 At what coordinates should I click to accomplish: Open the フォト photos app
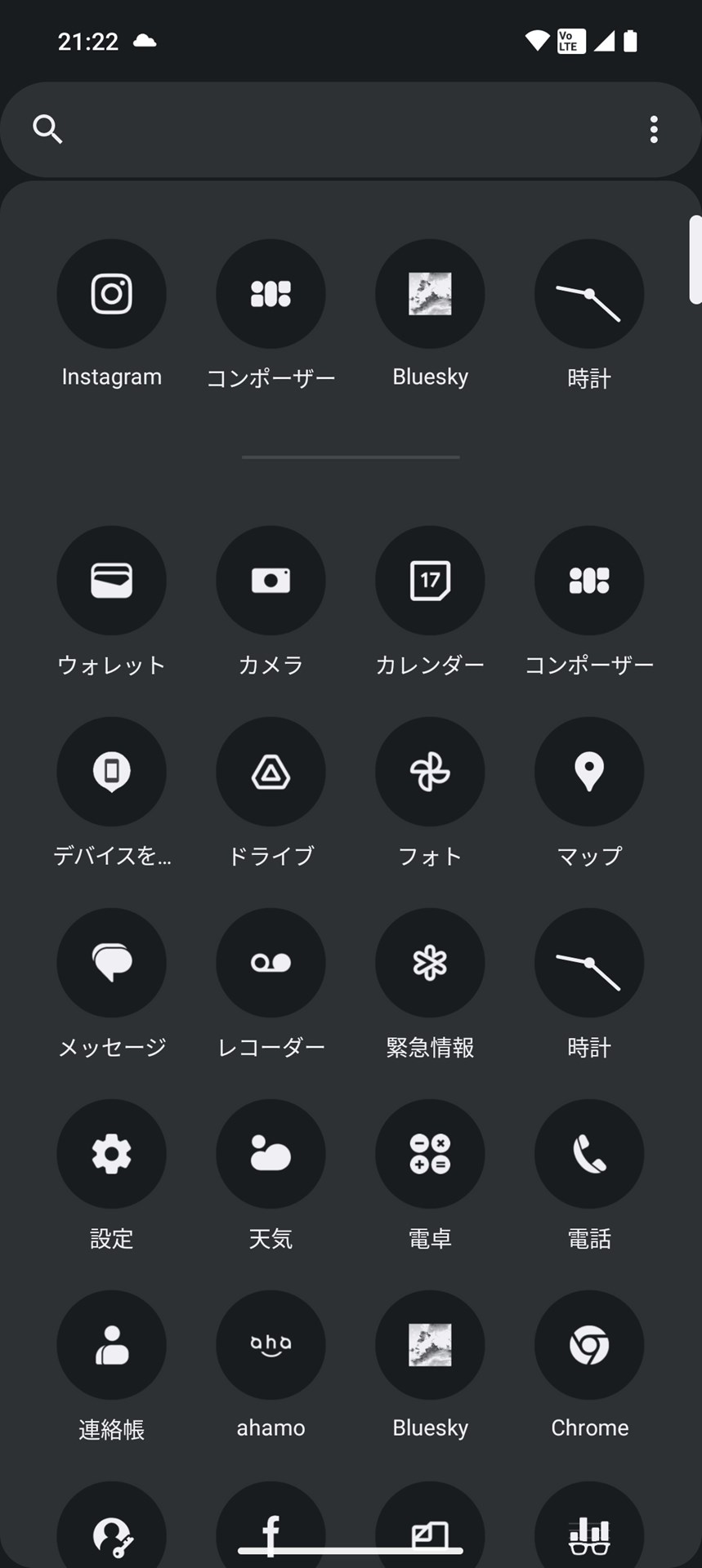pos(430,772)
